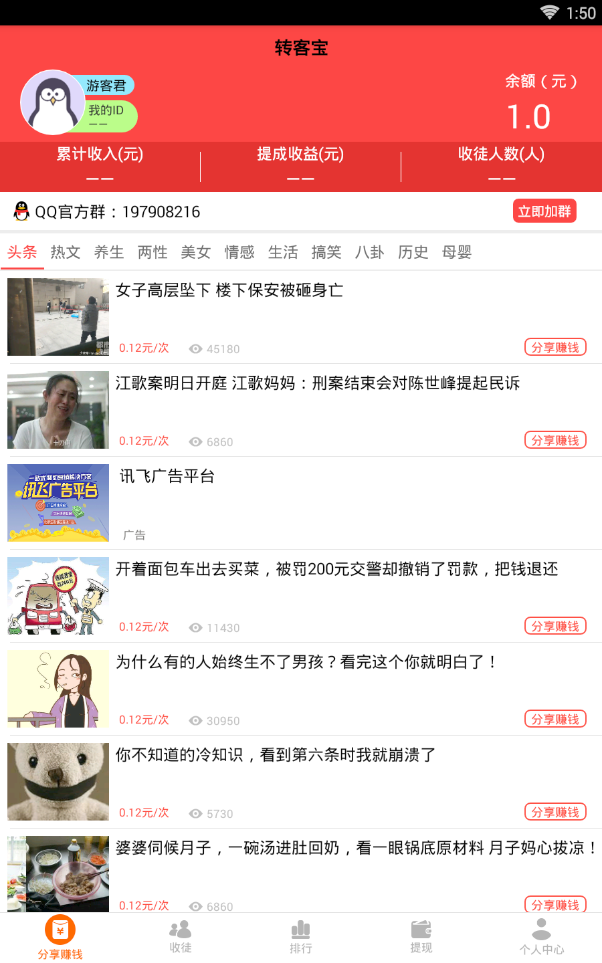Open the 两性 category tab
The image size is (602, 963).
[x=152, y=252]
